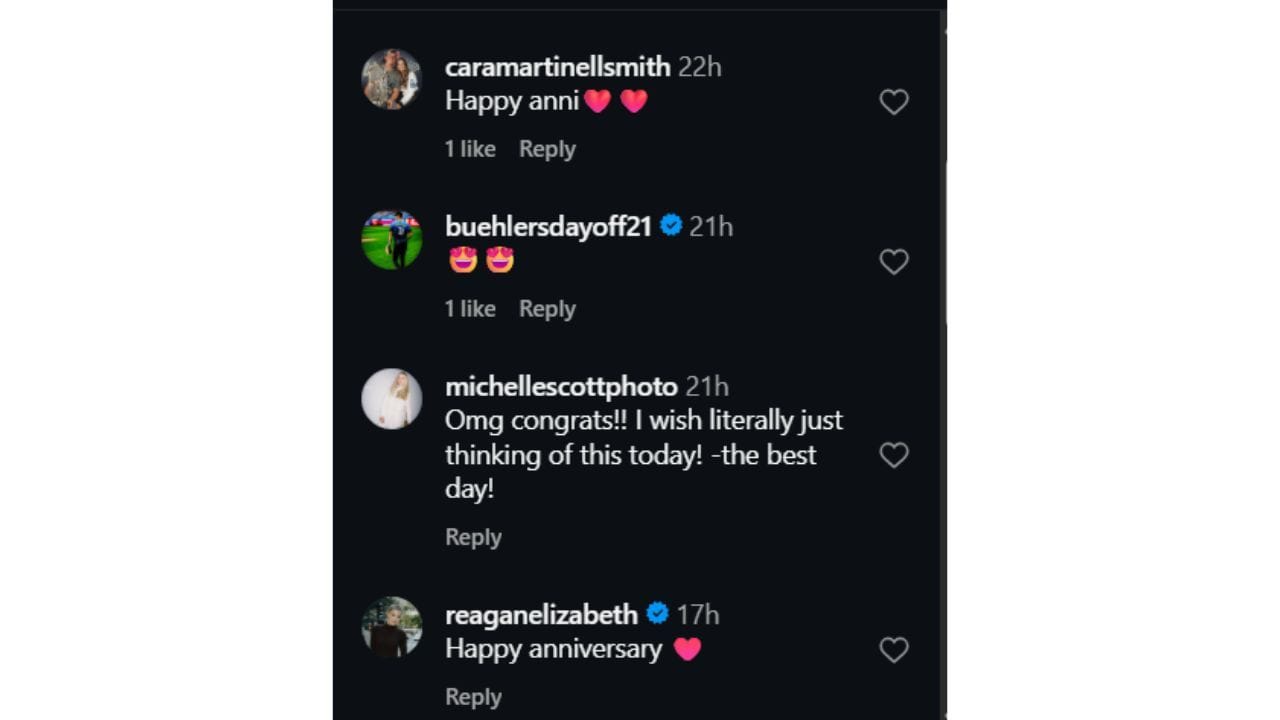View likes on buehlersdayoff21's comment
This screenshot has width=1280, height=720.
pos(470,309)
